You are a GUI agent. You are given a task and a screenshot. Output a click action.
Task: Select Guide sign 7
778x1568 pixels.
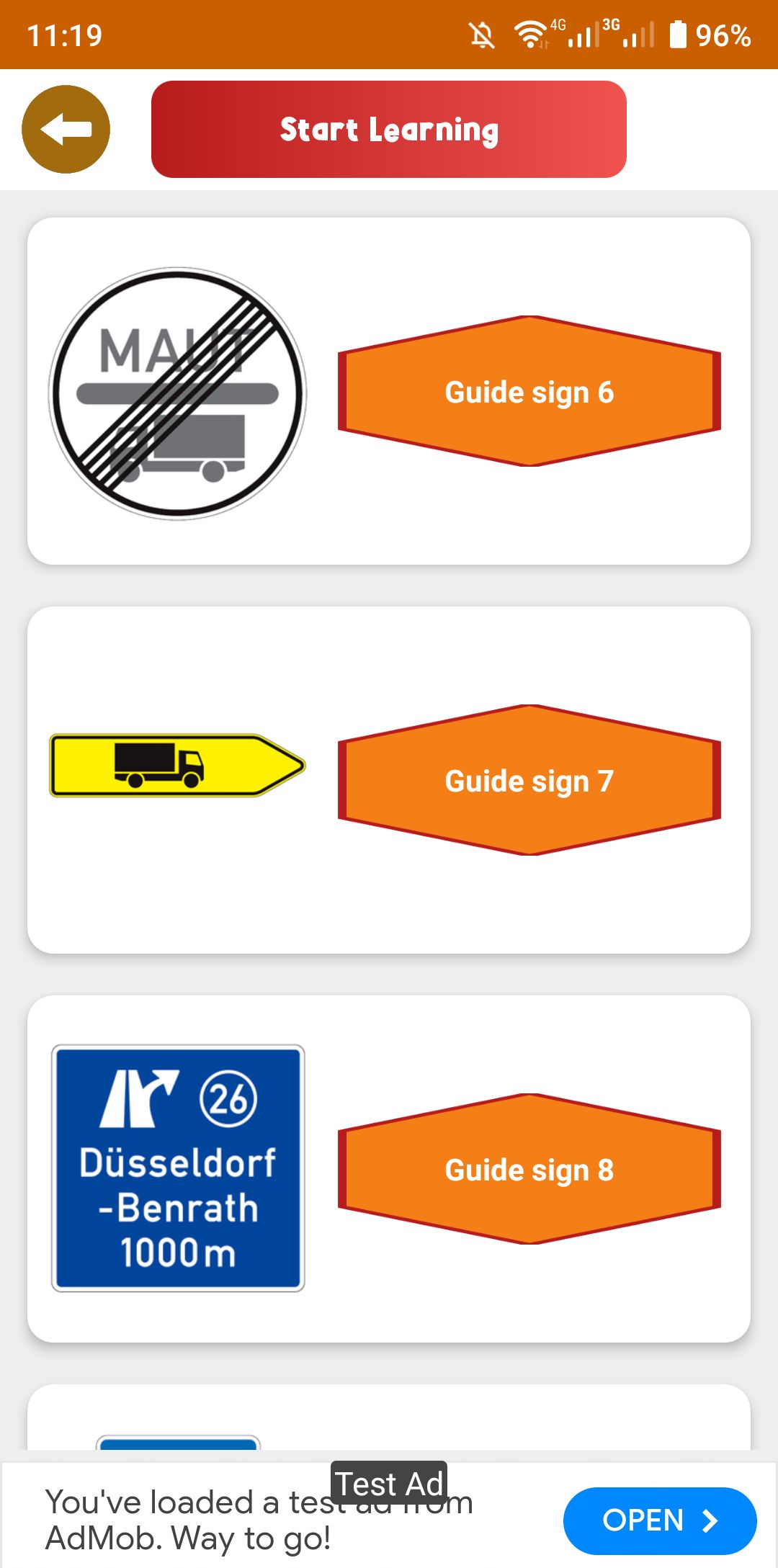pos(529,781)
